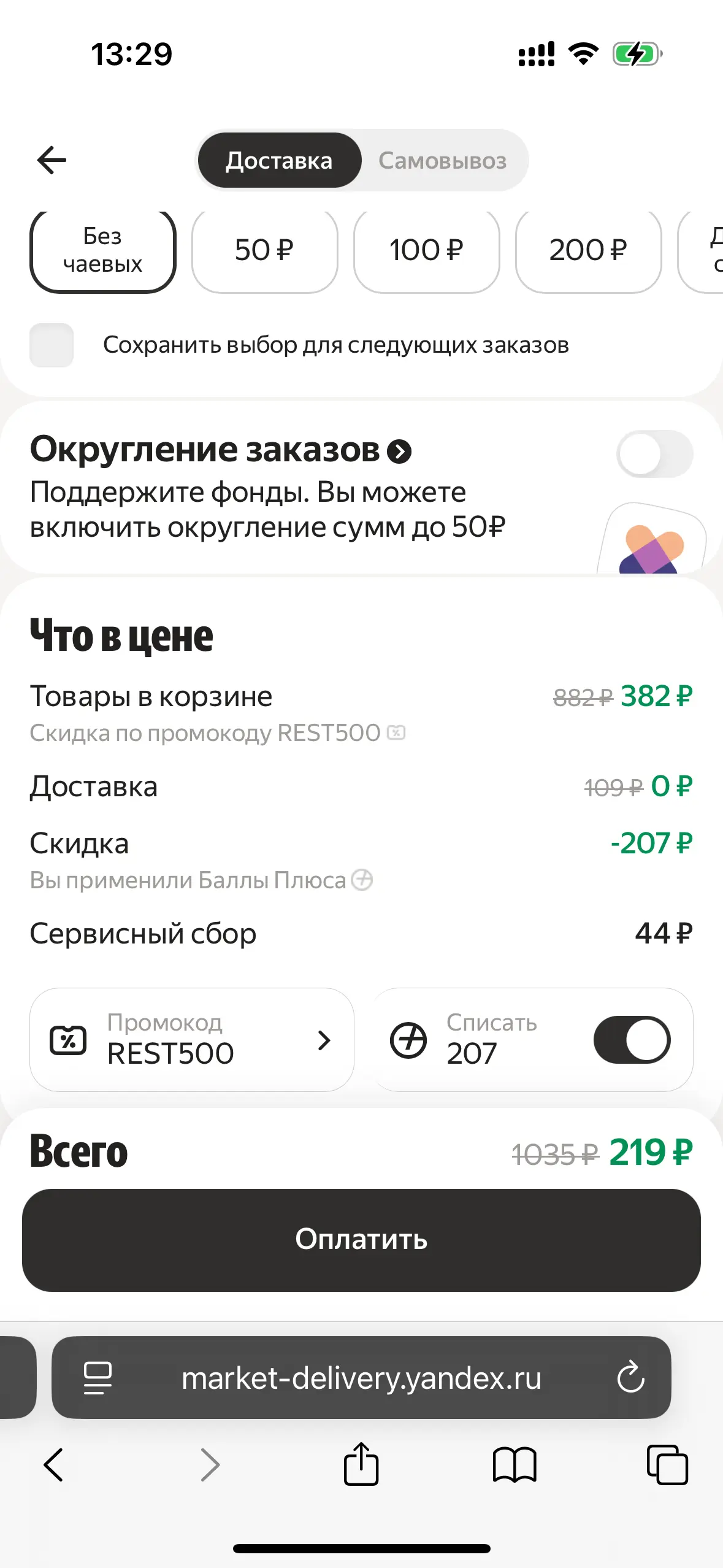Enable the Округление заказов toggle
This screenshot has width=723, height=1568.
[x=655, y=454]
